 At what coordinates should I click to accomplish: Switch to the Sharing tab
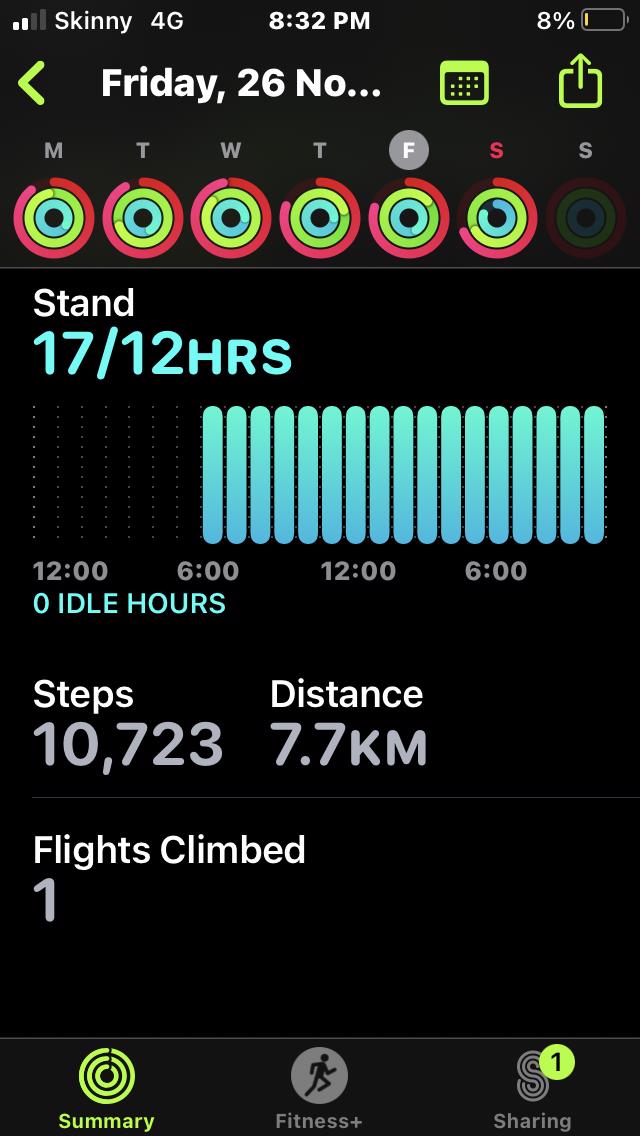(532, 1089)
